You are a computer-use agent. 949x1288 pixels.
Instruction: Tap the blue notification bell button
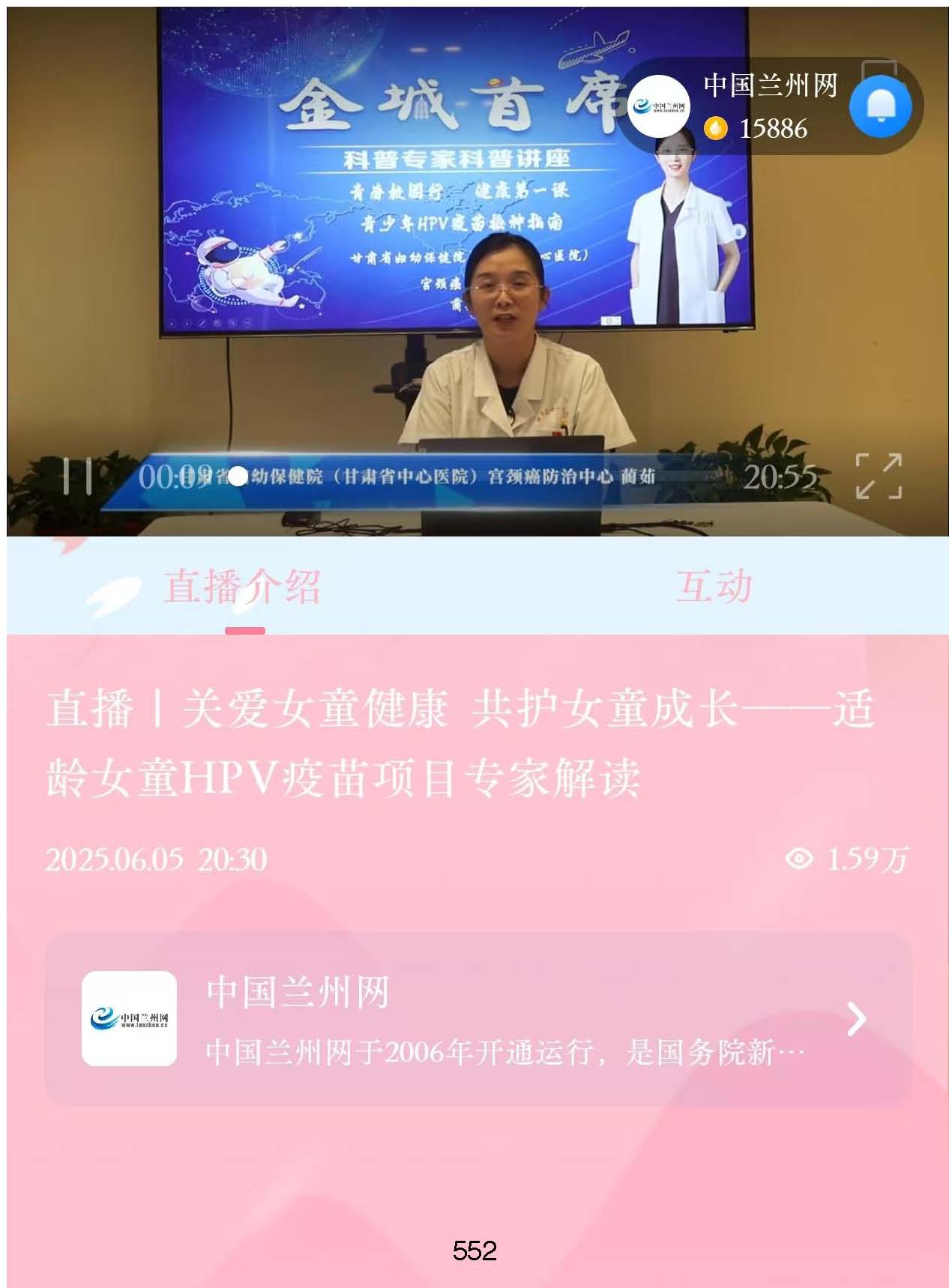pos(880,107)
